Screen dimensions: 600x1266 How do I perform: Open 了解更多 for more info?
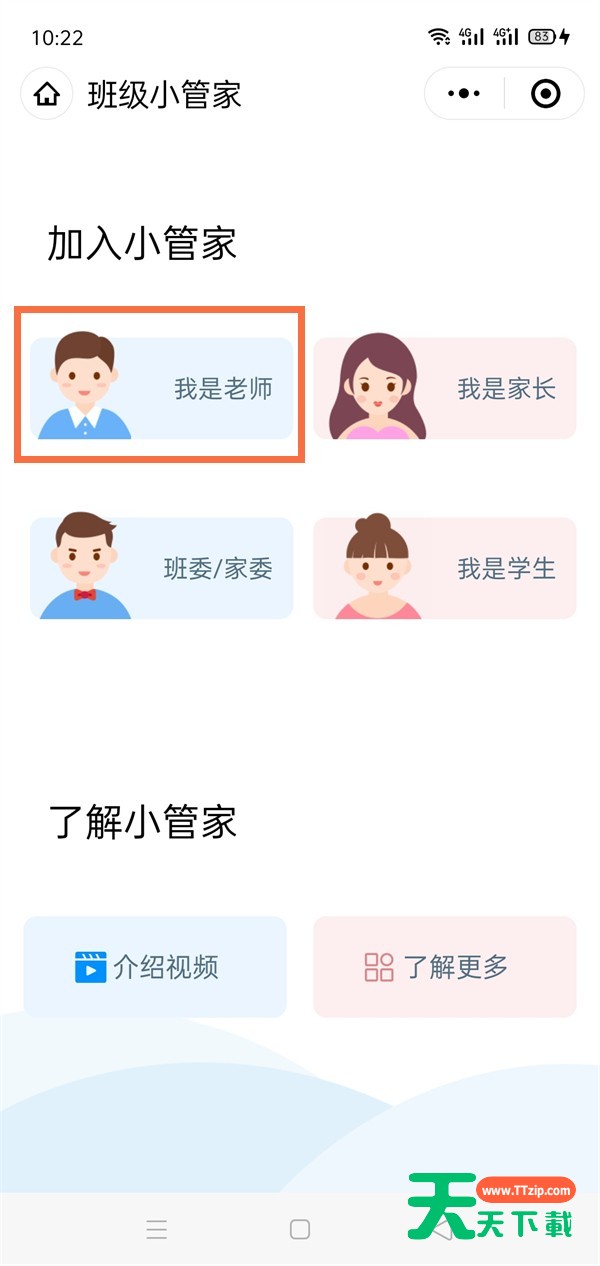pos(445,967)
